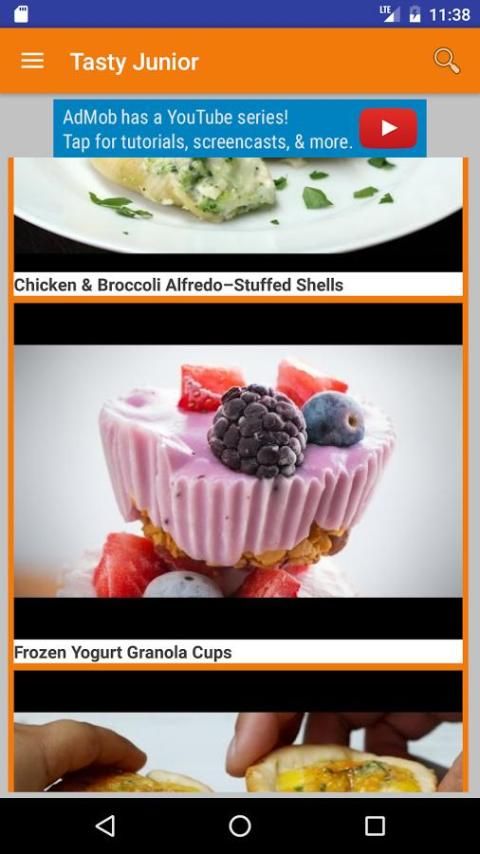Go back with the system back button
Screen dimensions: 480x854
(105, 826)
